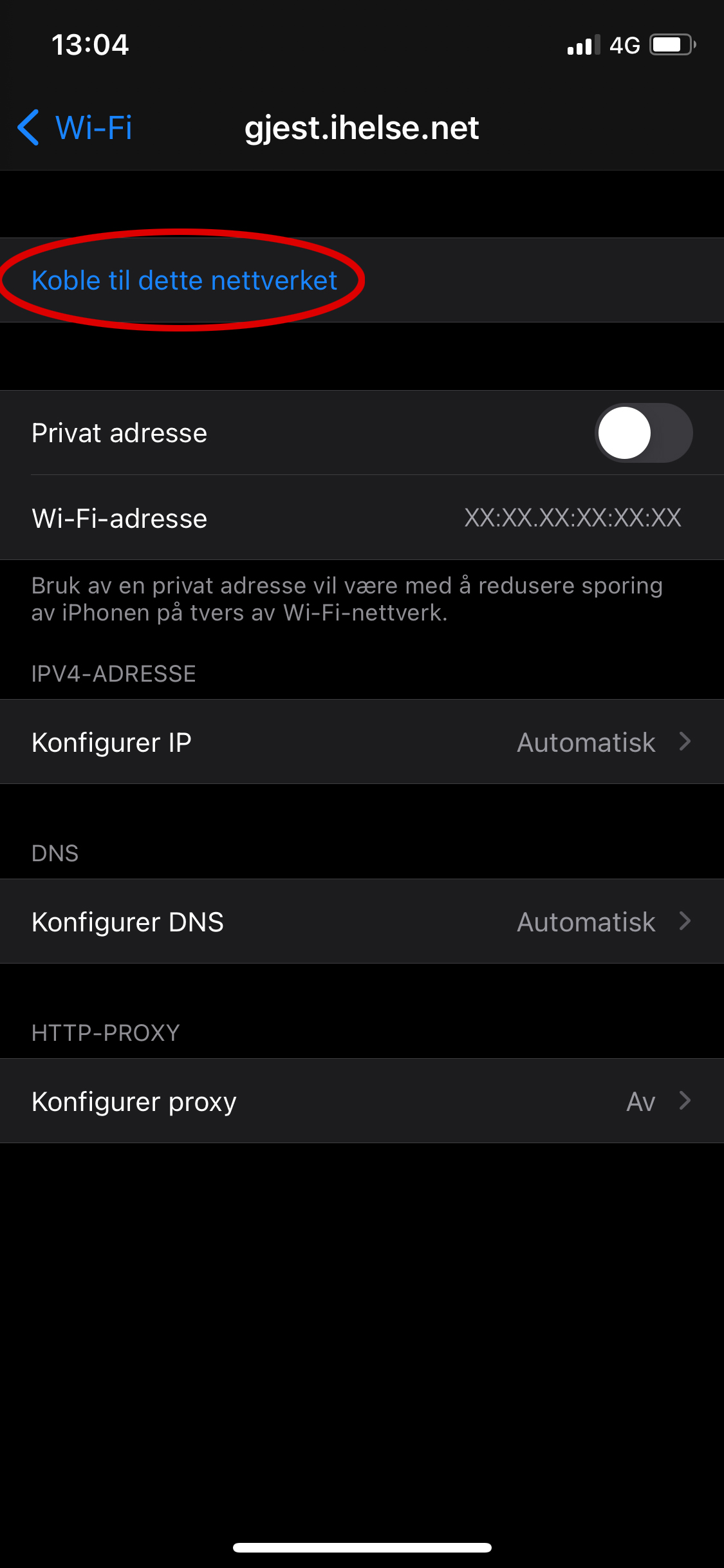This screenshot has height=1568, width=724.
Task: Tap the chevron next to Konfigurer DNS
Action: (x=685, y=922)
